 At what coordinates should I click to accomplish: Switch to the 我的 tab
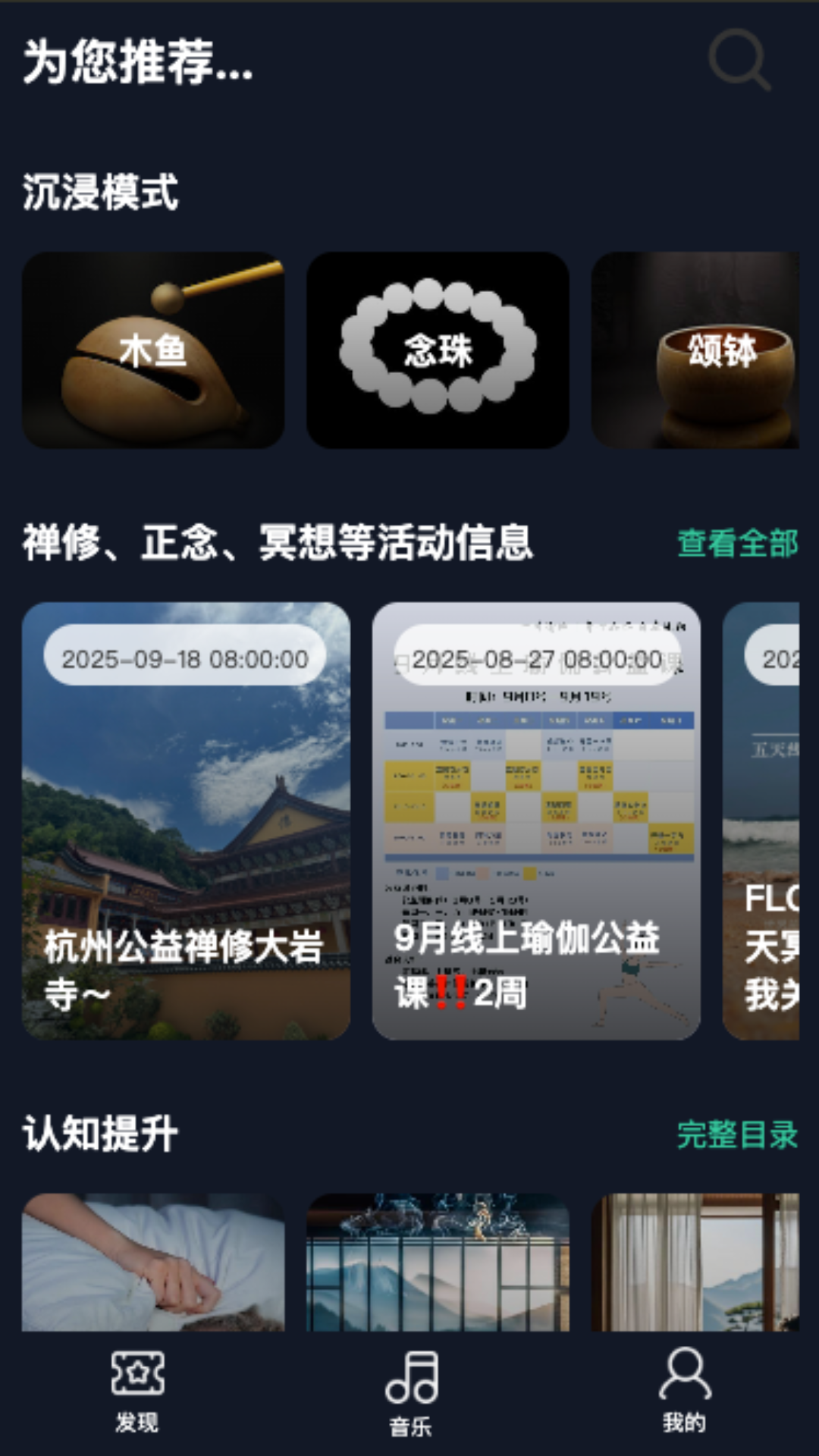tap(683, 1395)
